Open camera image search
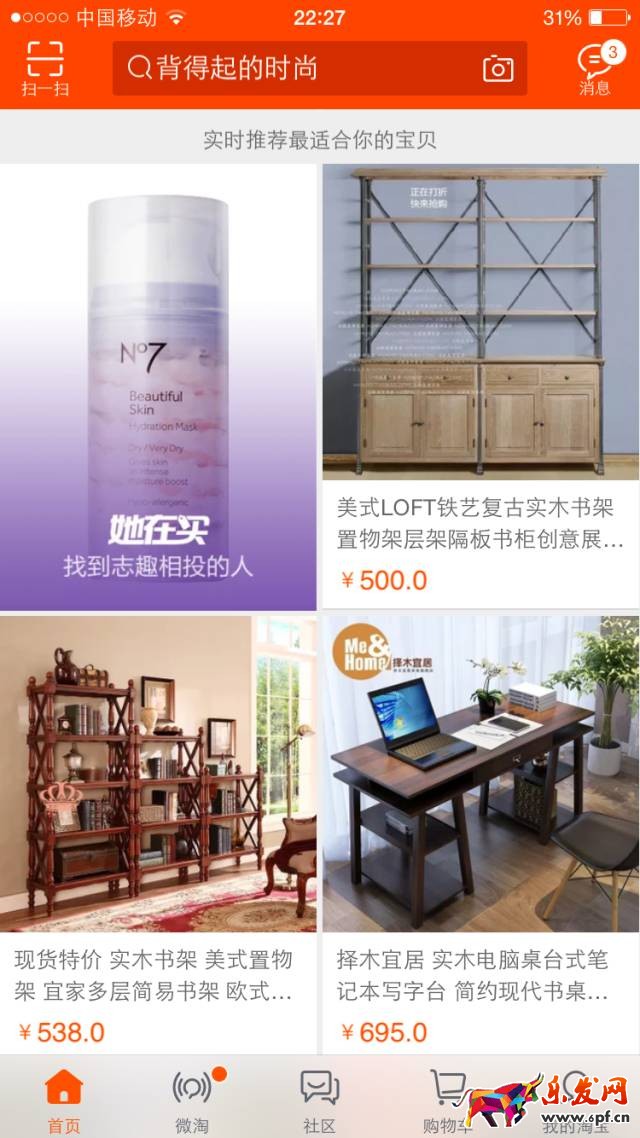 (x=498, y=68)
